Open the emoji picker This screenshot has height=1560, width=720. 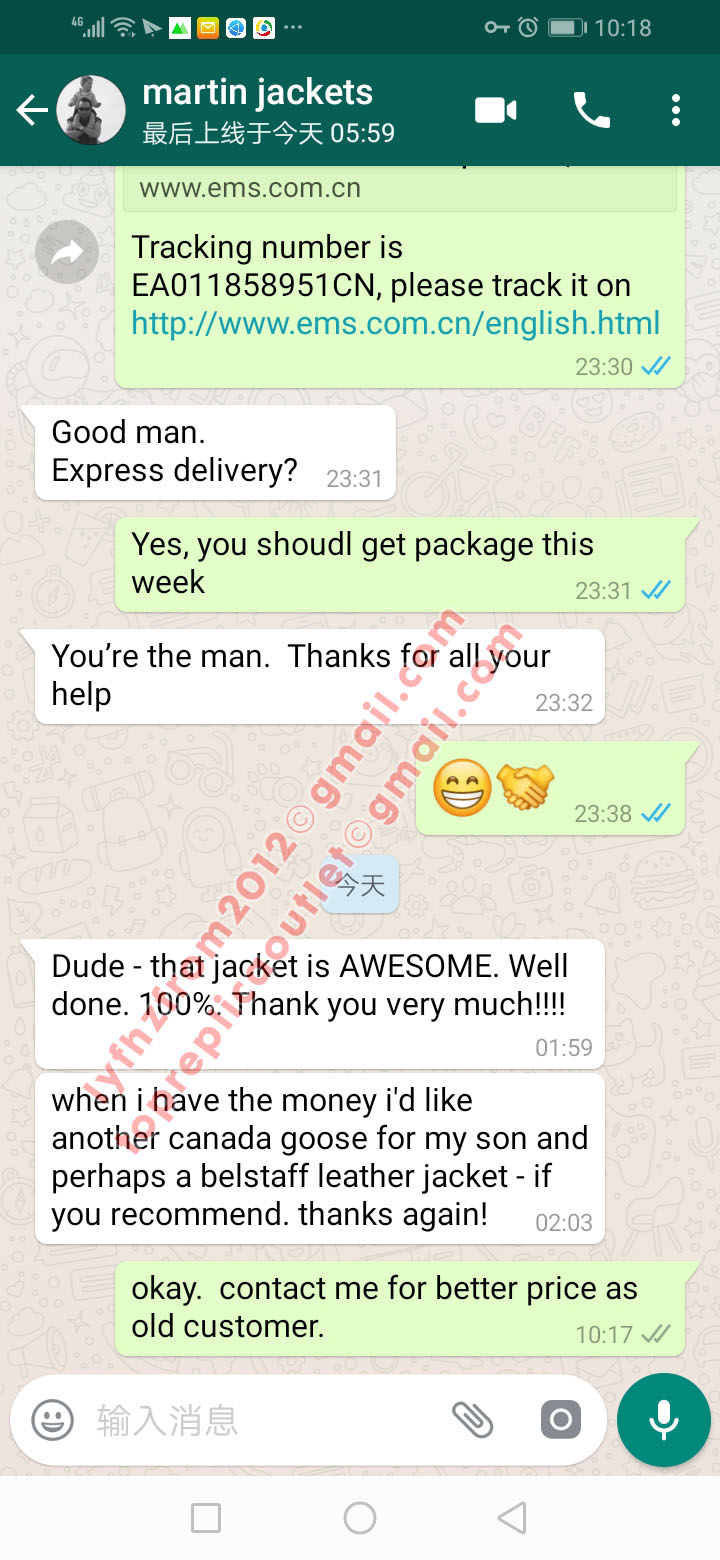point(52,1420)
